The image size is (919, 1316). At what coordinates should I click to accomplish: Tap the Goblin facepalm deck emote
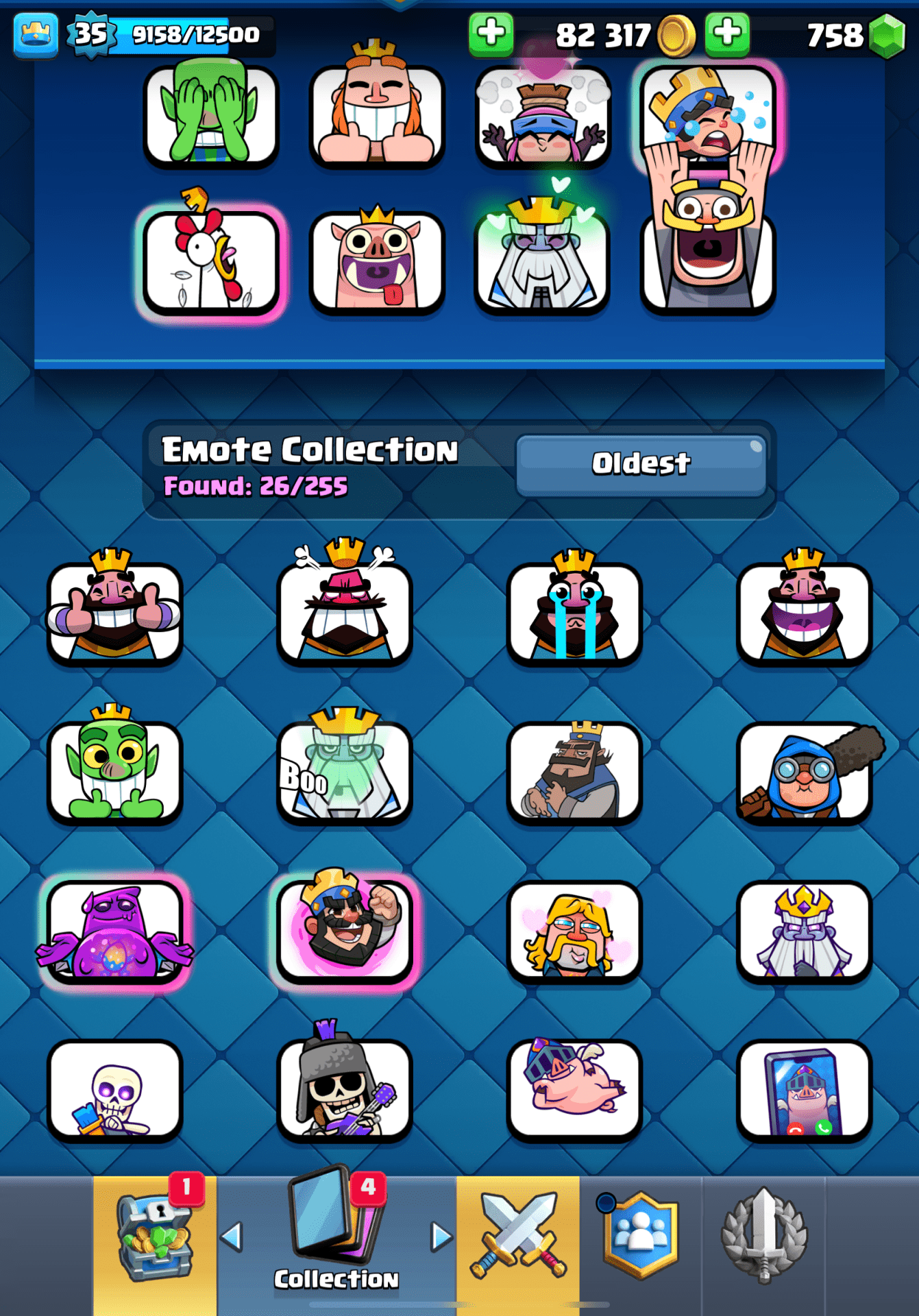point(211,115)
